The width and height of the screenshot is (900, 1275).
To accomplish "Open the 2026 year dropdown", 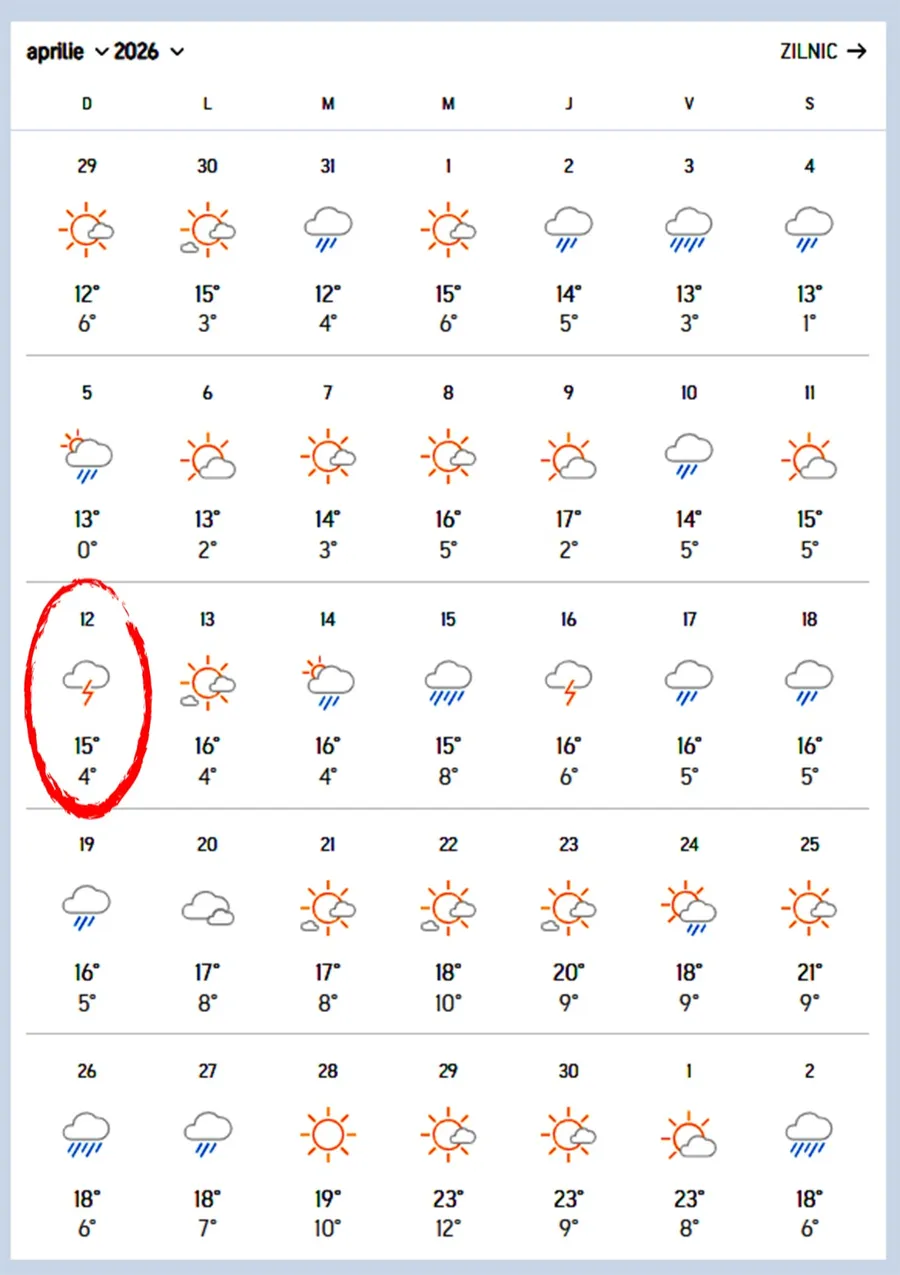I will 149,52.
